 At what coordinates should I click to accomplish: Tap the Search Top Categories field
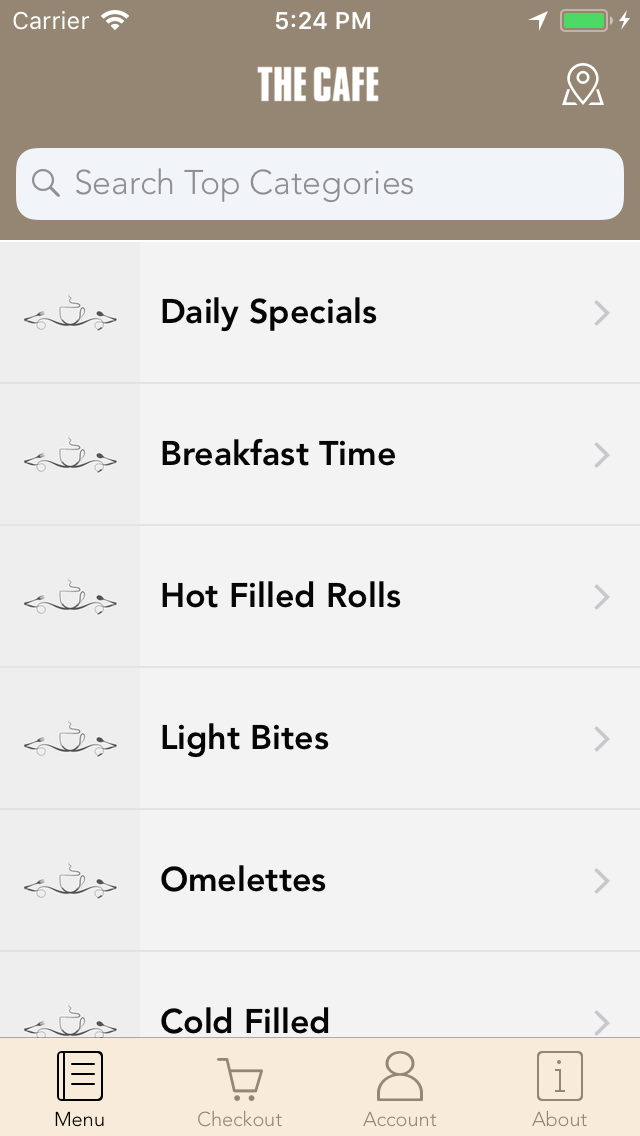(x=320, y=184)
